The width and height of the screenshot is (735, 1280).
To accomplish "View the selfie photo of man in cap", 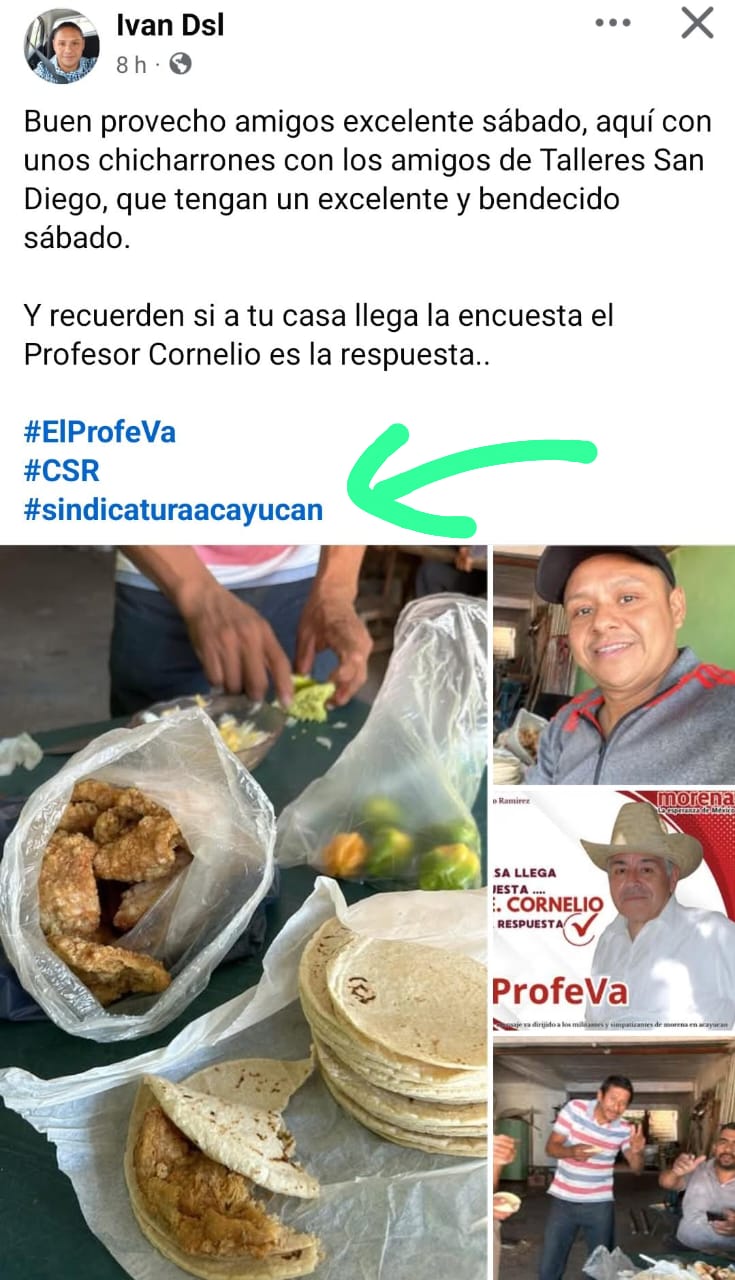I will tap(613, 664).
